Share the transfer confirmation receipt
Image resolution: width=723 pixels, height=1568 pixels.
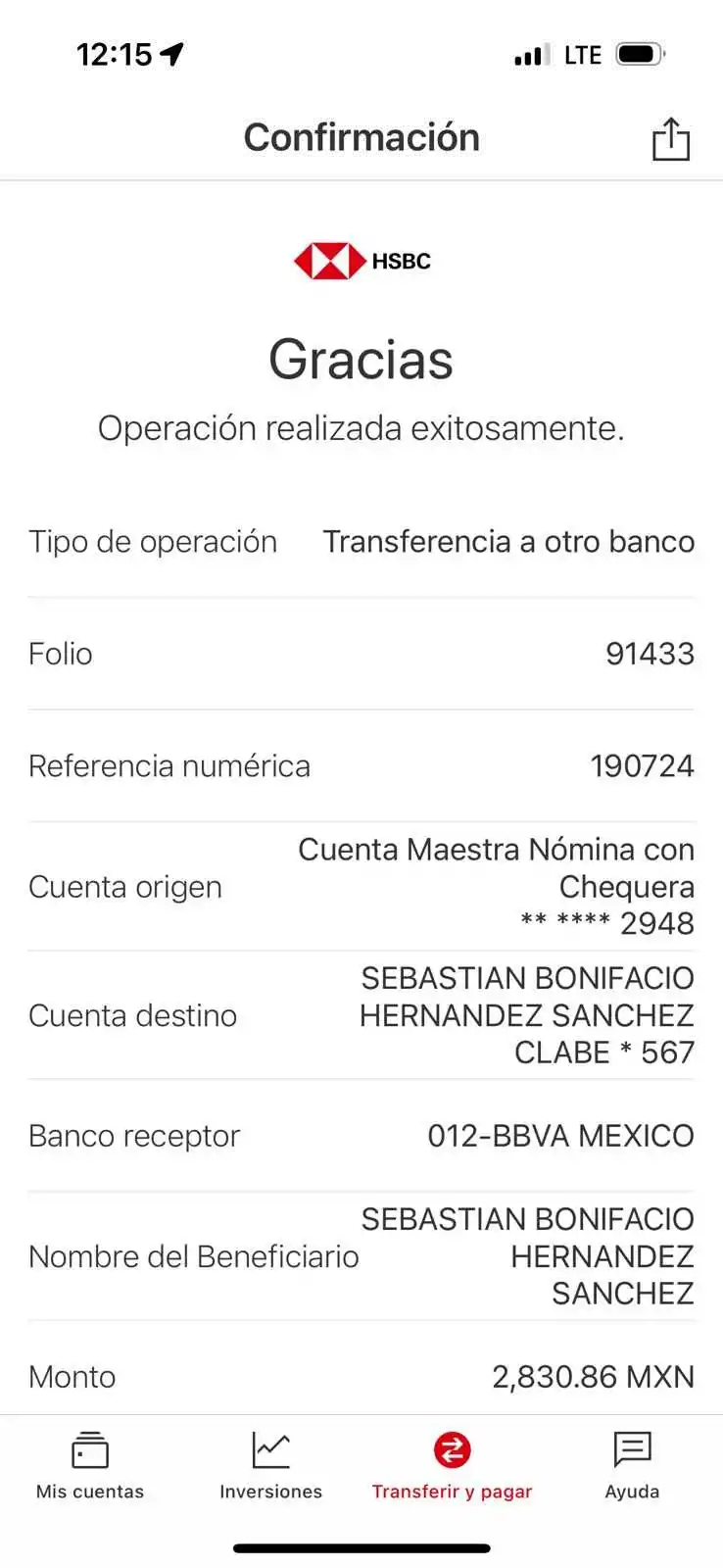tap(672, 138)
